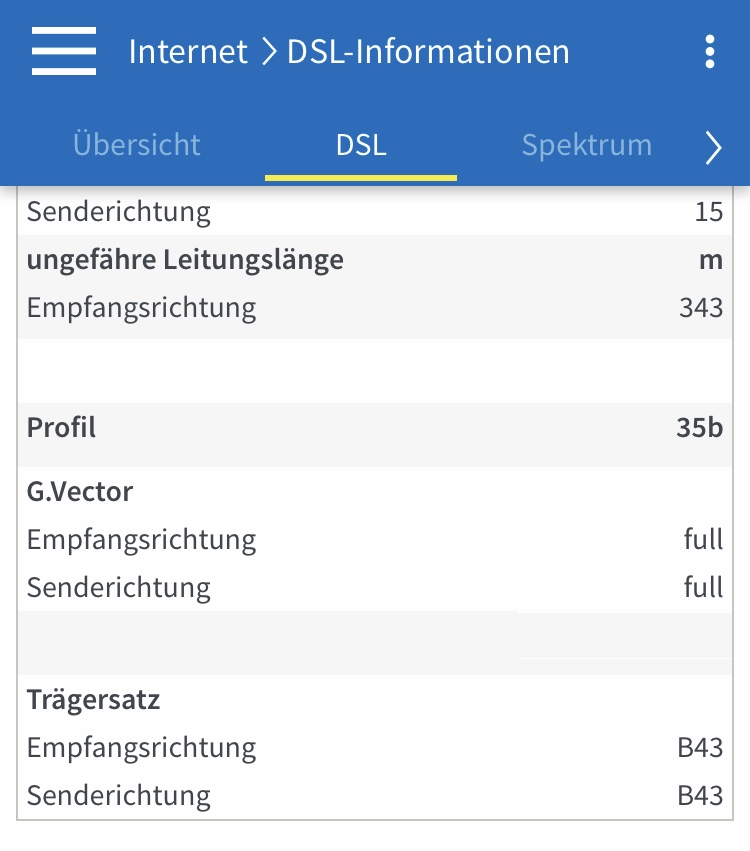
Task: Click the Trägersatz section heading
Action: 93,699
